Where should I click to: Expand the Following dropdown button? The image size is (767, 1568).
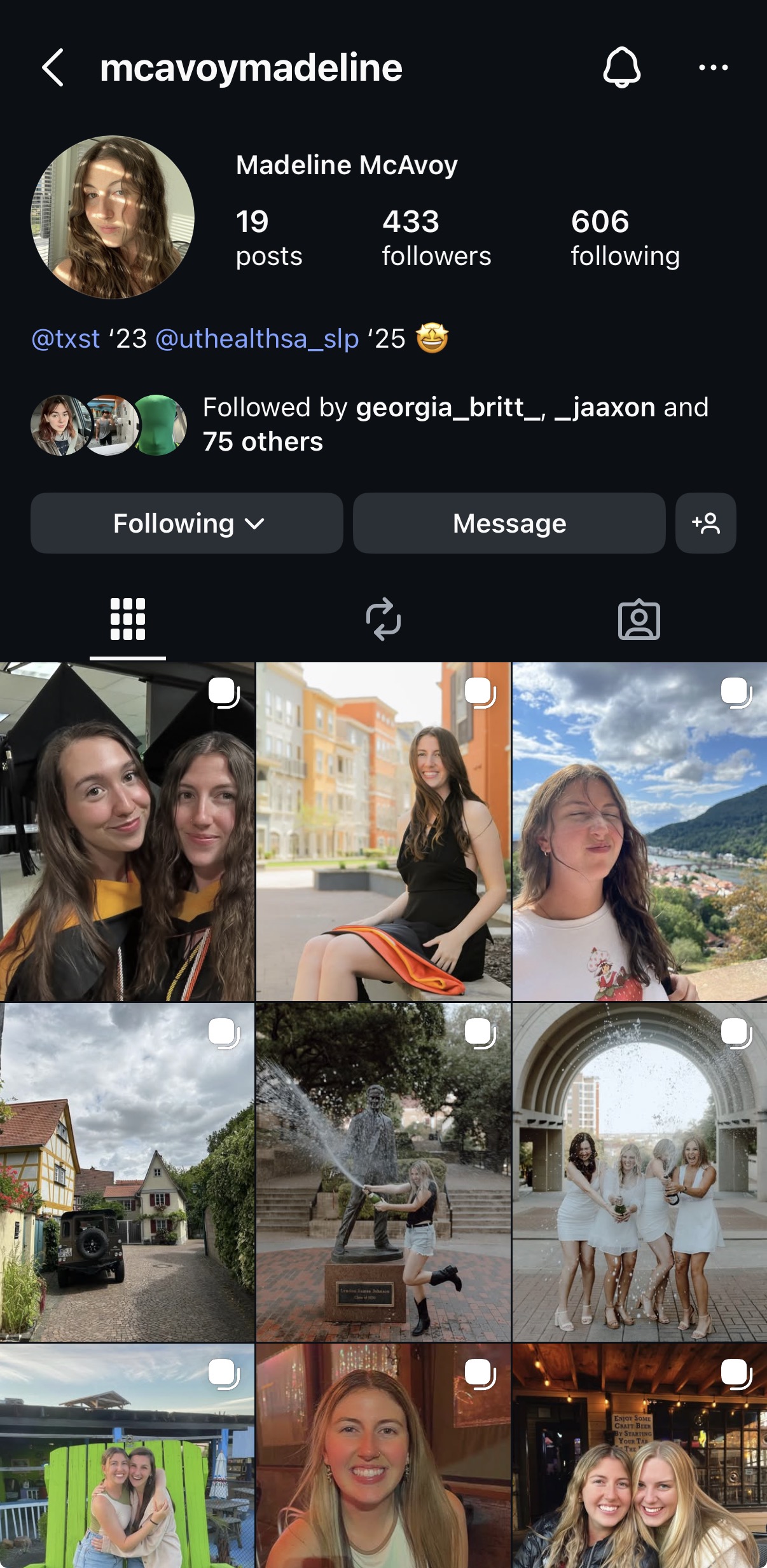[x=187, y=523]
